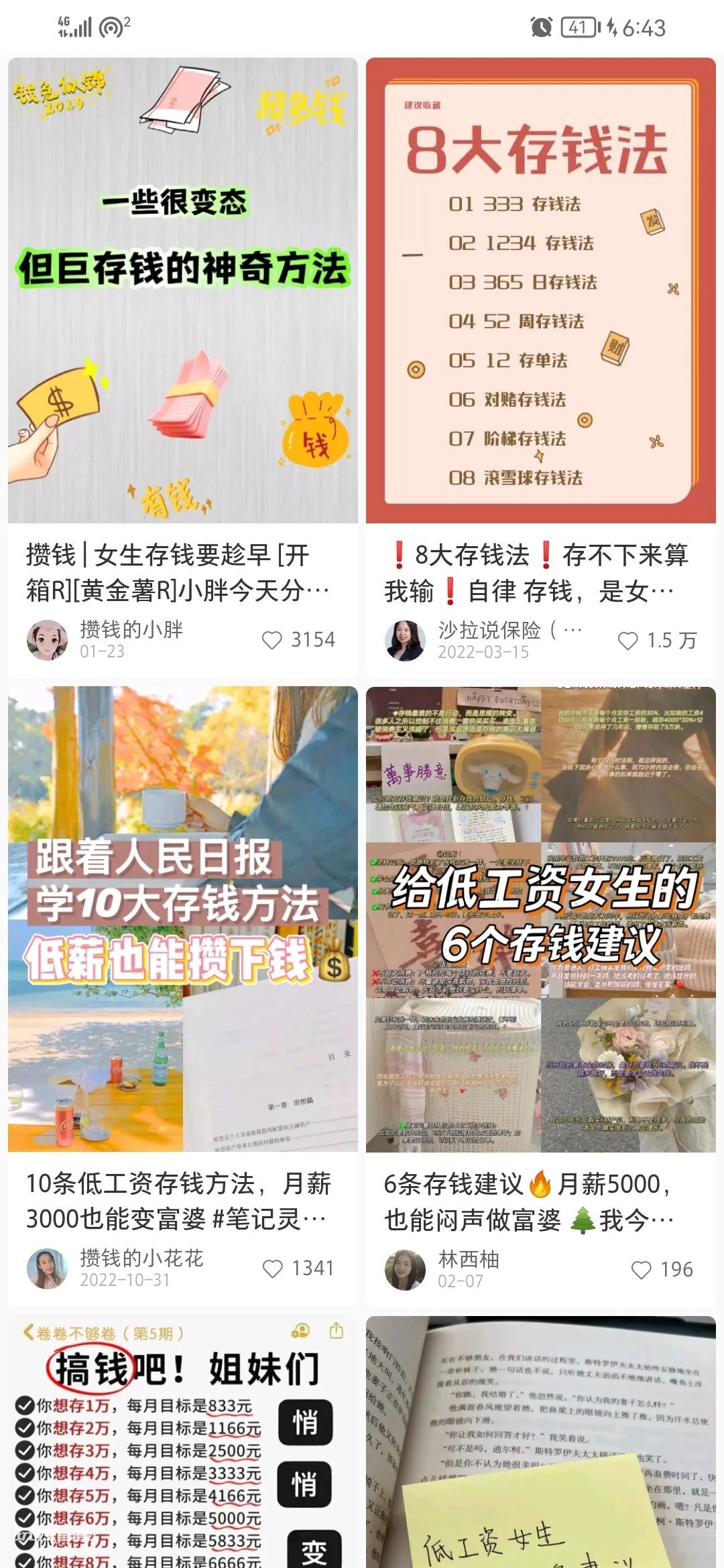Viewport: 724px width, 1568px height.
Task: View 林西柚's profile avatar
Action: tap(405, 1269)
